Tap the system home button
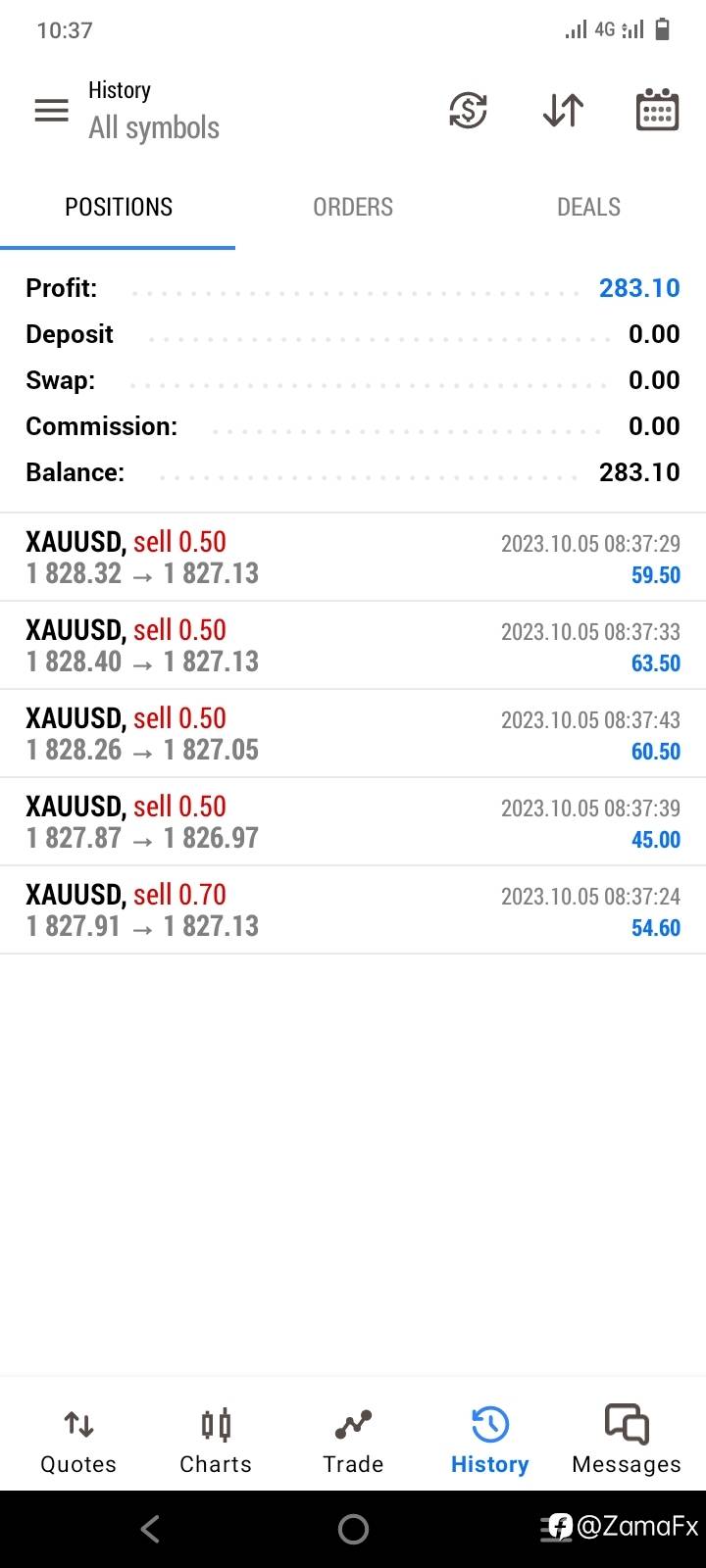The width and height of the screenshot is (706, 1568). [353, 1529]
